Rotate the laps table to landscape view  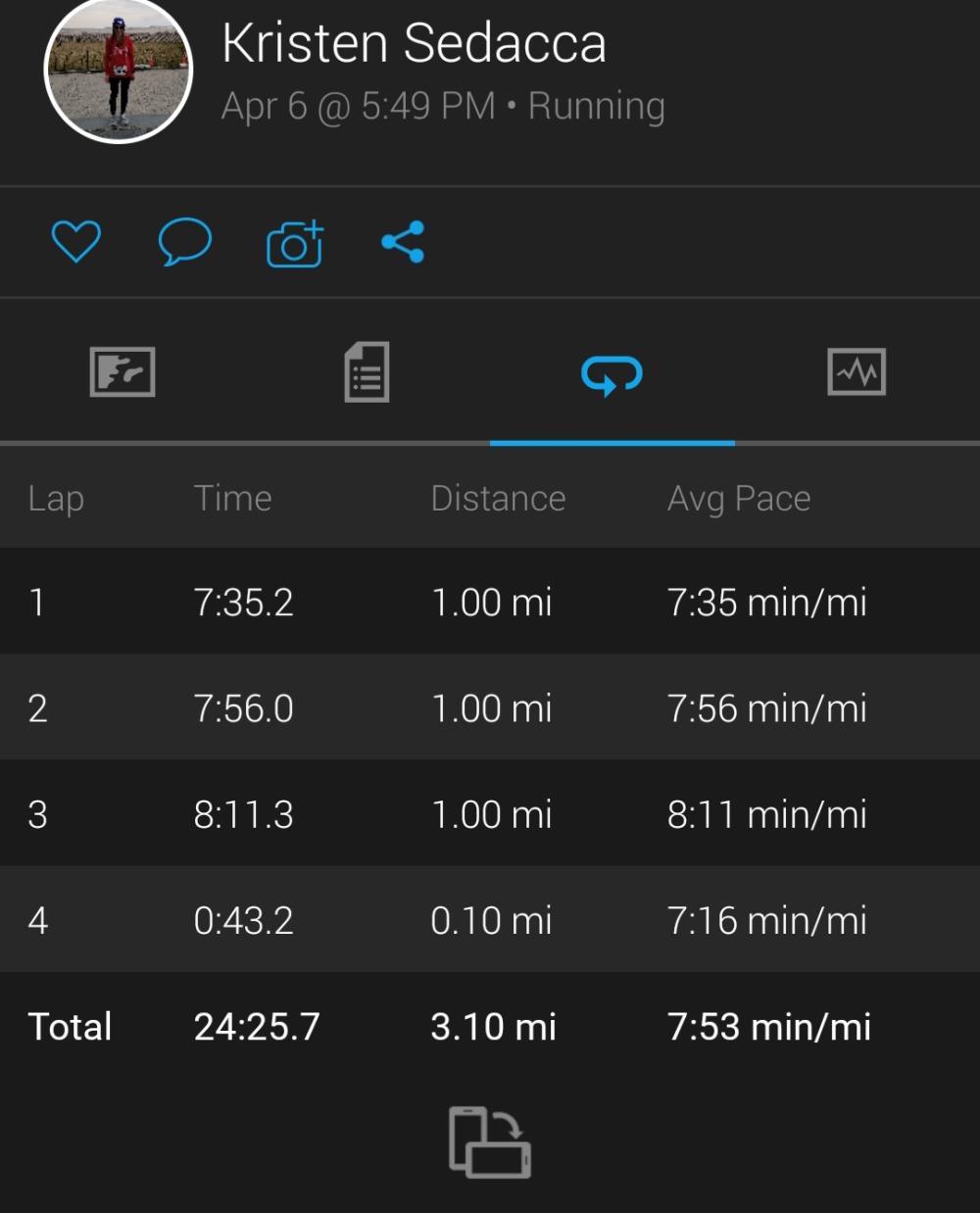[490, 1142]
